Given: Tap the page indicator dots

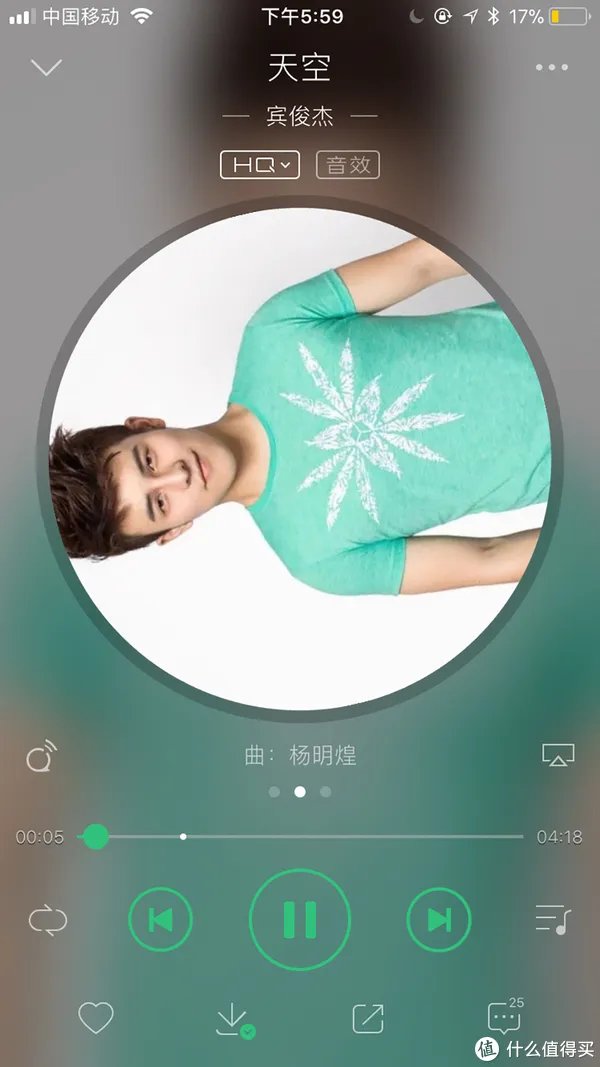Looking at the screenshot, I should click(300, 792).
